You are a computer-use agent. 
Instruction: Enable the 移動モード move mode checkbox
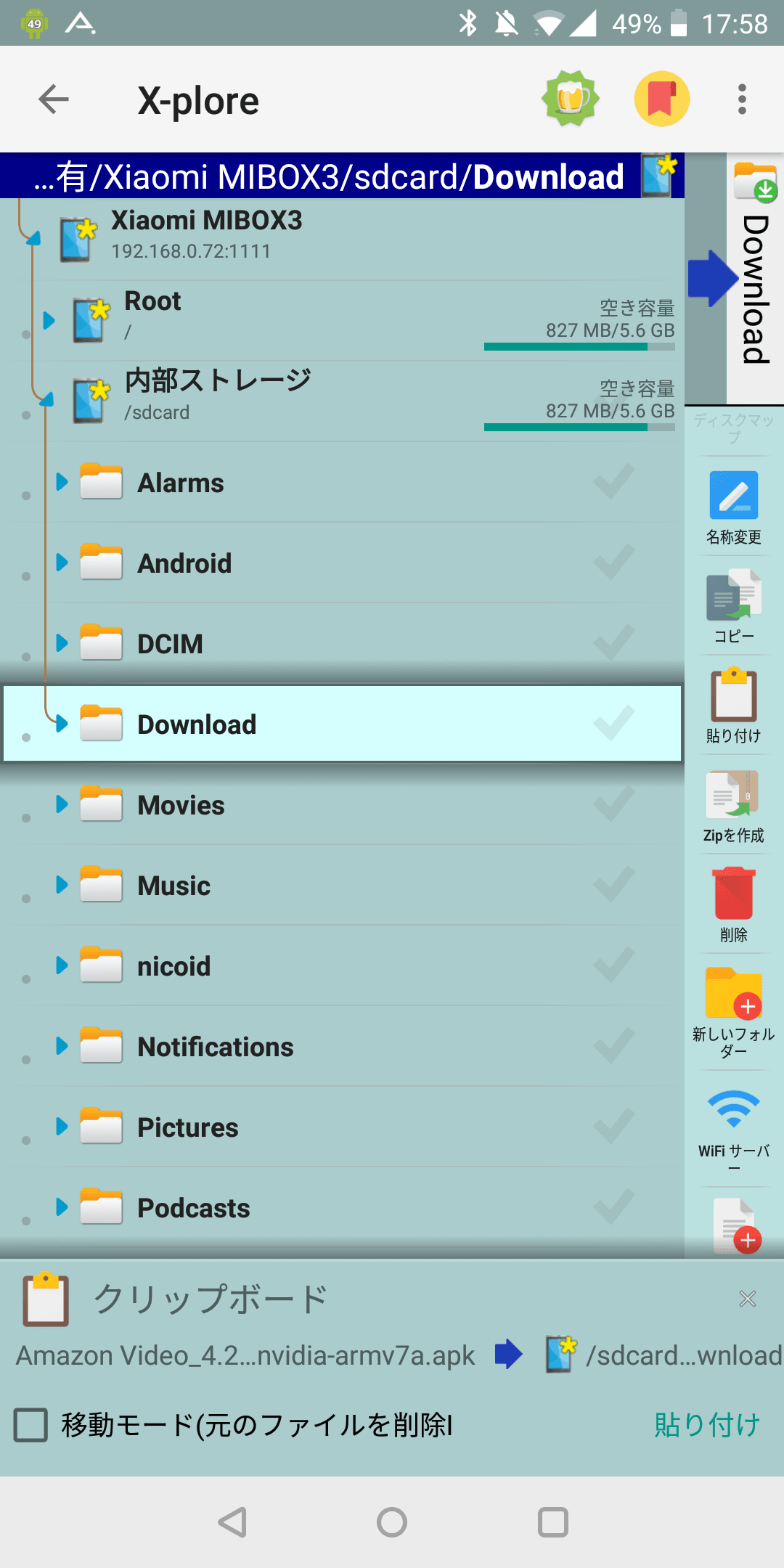[x=31, y=1425]
